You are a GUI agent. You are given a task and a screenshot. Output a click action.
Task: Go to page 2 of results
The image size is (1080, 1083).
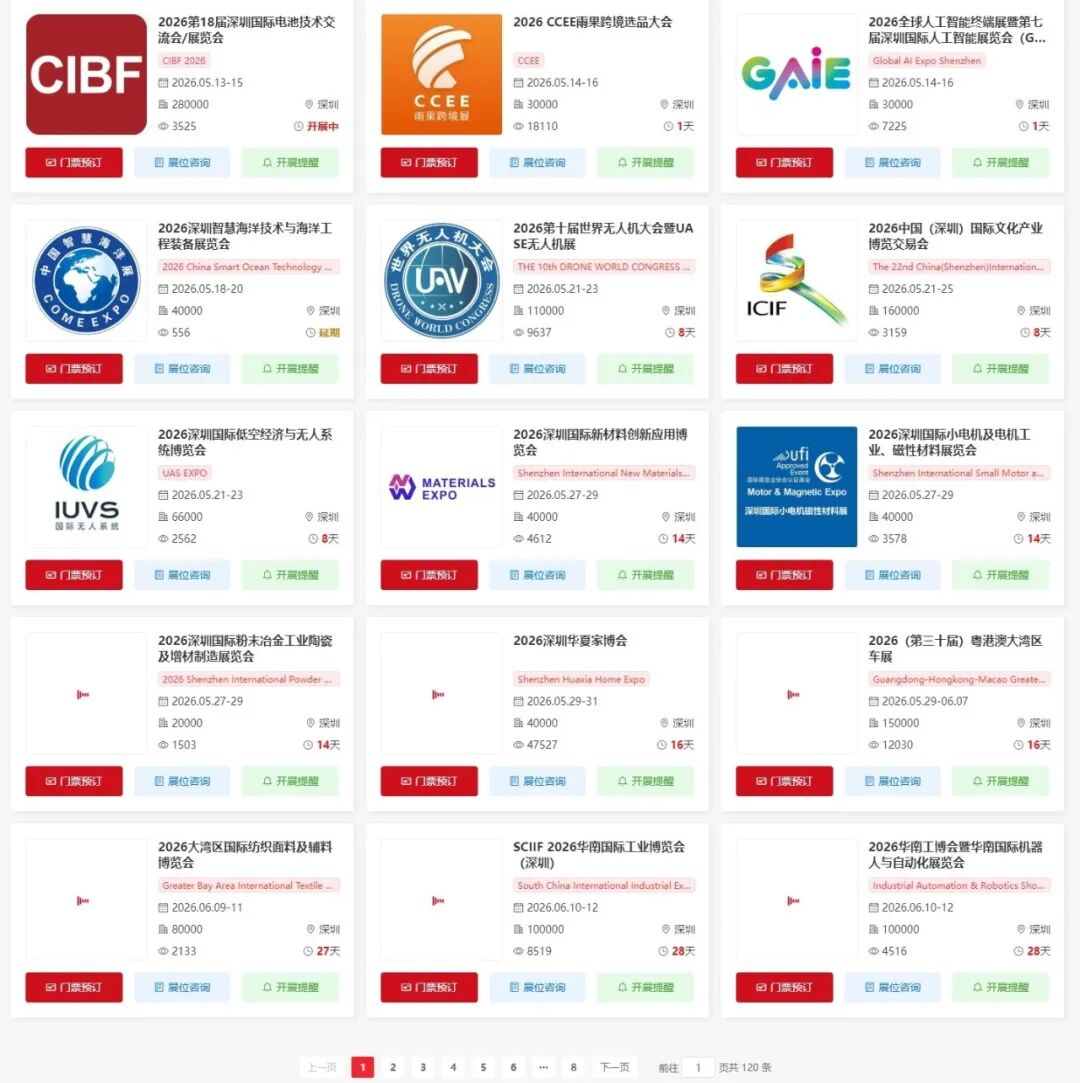coord(393,1067)
